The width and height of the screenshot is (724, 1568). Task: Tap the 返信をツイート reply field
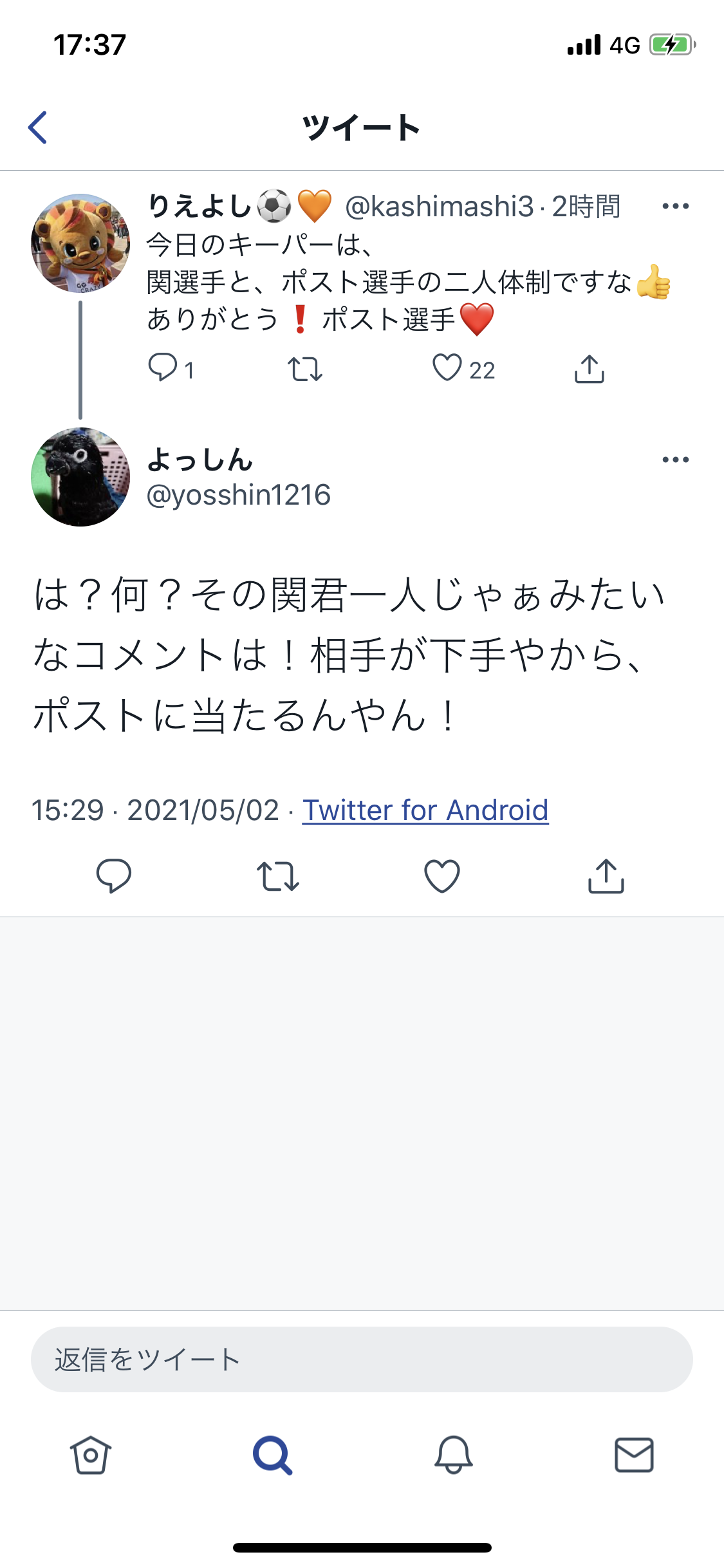(362, 1359)
